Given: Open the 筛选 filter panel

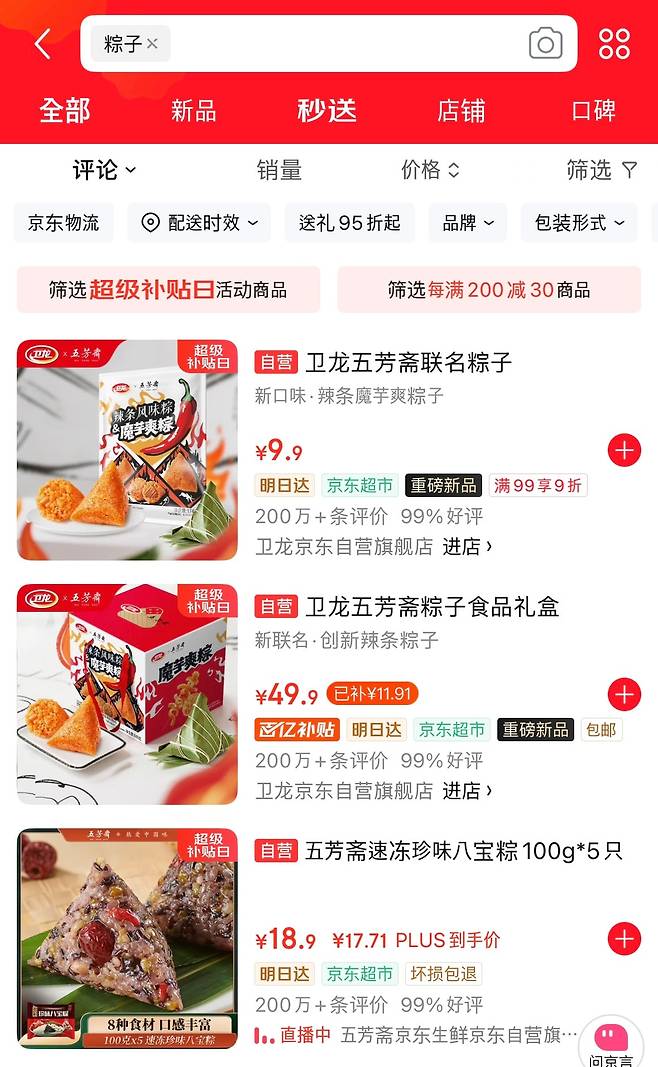Looking at the screenshot, I should [601, 171].
